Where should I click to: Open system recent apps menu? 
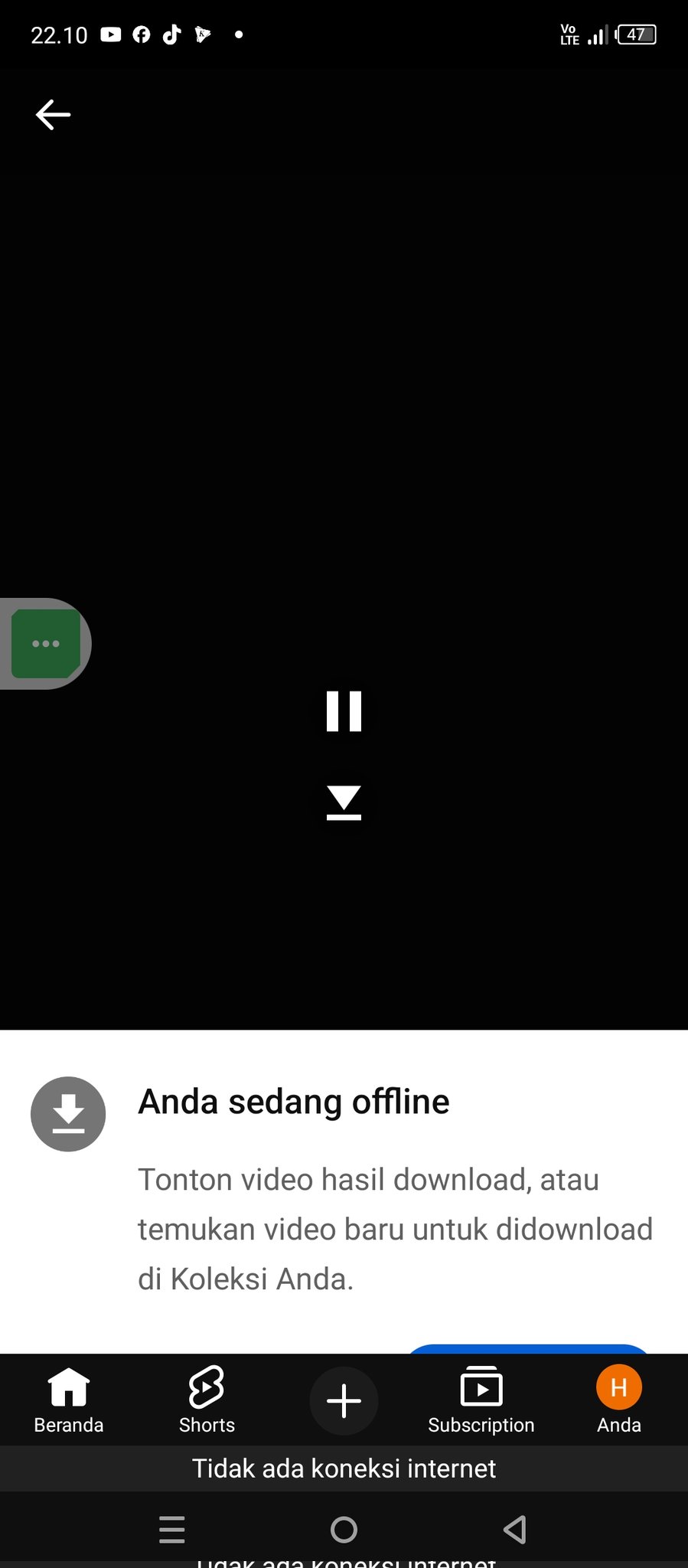(x=172, y=1529)
